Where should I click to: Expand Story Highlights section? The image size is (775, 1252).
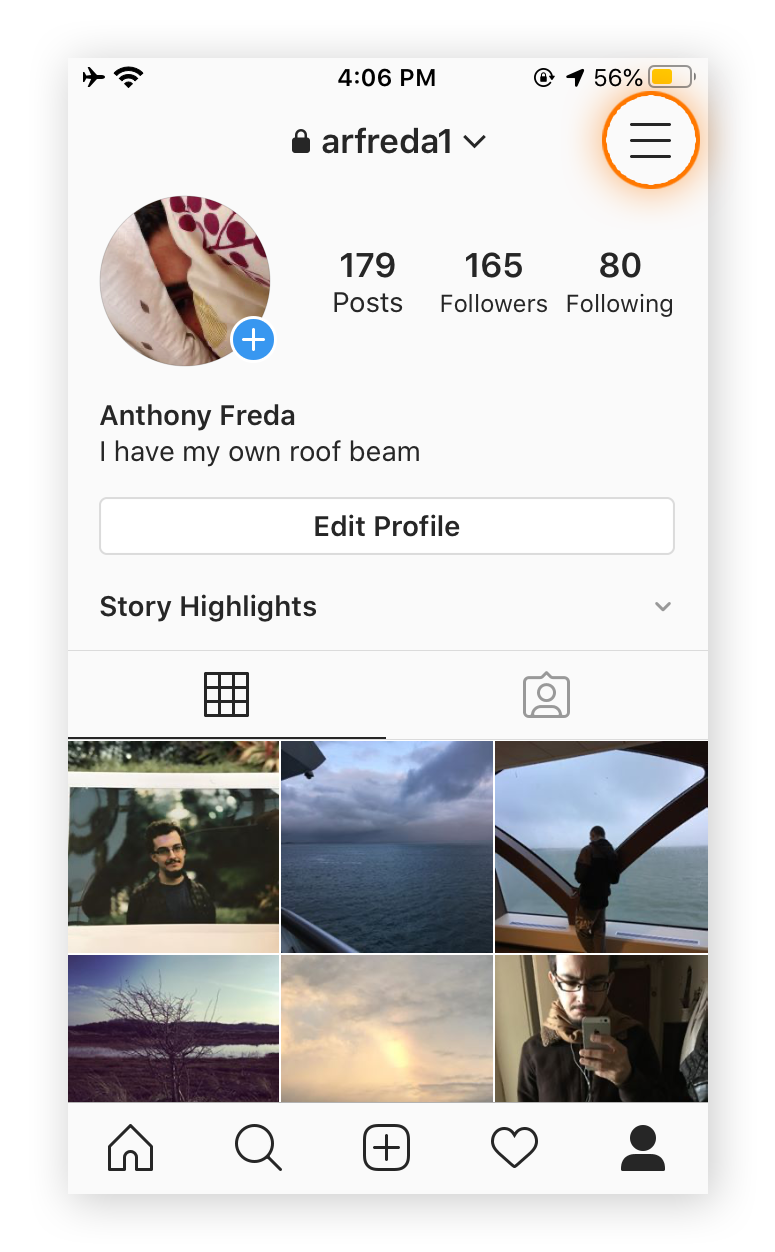click(x=662, y=607)
